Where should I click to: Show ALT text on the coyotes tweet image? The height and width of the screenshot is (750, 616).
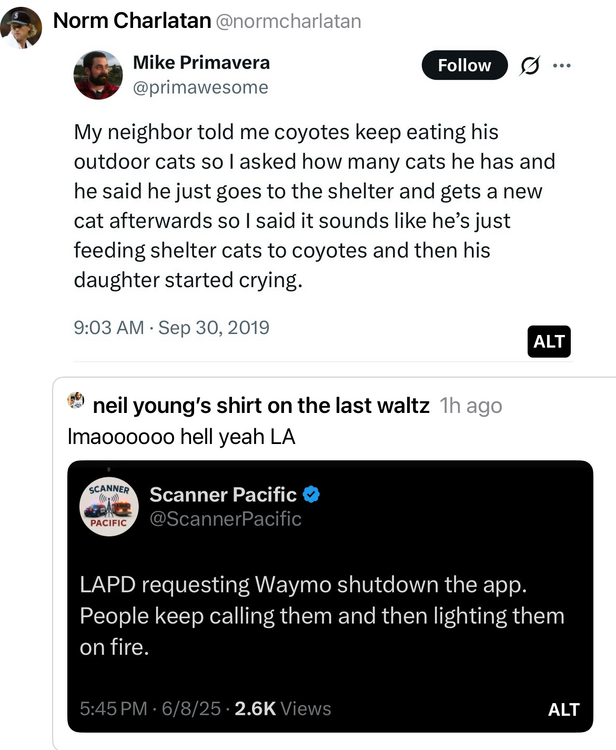point(549,341)
